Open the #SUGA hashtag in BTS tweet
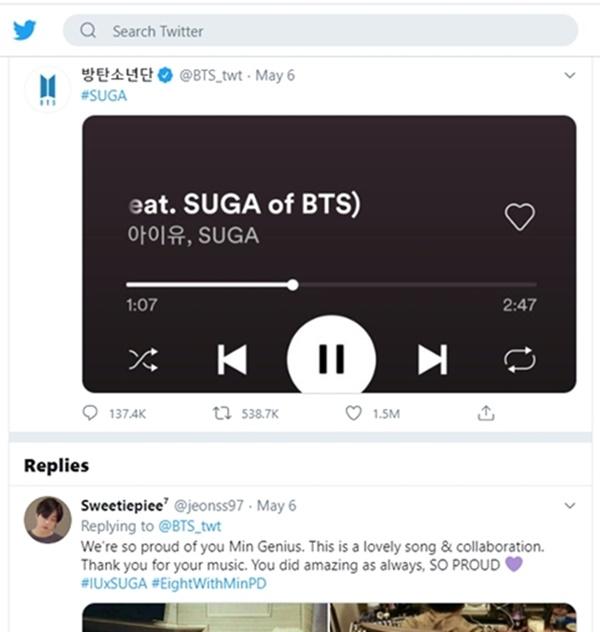600x632 pixels. point(104,96)
